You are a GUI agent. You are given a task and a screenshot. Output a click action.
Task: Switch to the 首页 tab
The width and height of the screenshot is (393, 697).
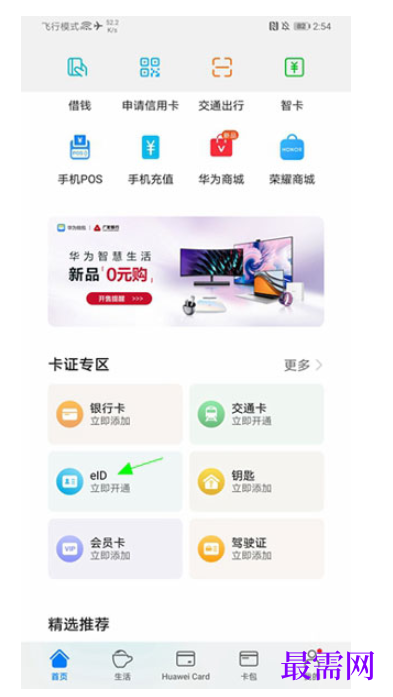pos(60,665)
